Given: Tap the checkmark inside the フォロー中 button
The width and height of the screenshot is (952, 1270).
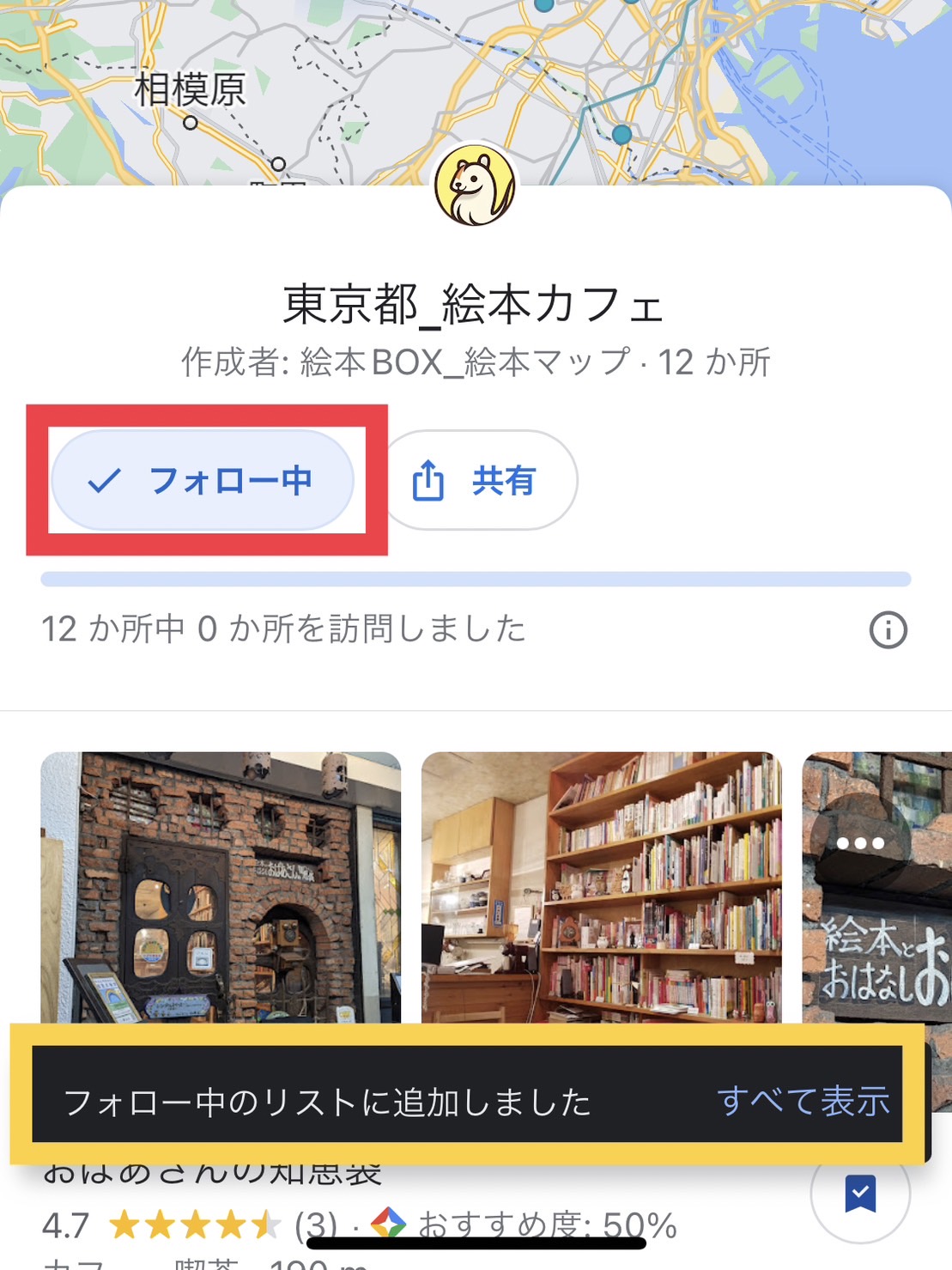Looking at the screenshot, I should [103, 481].
